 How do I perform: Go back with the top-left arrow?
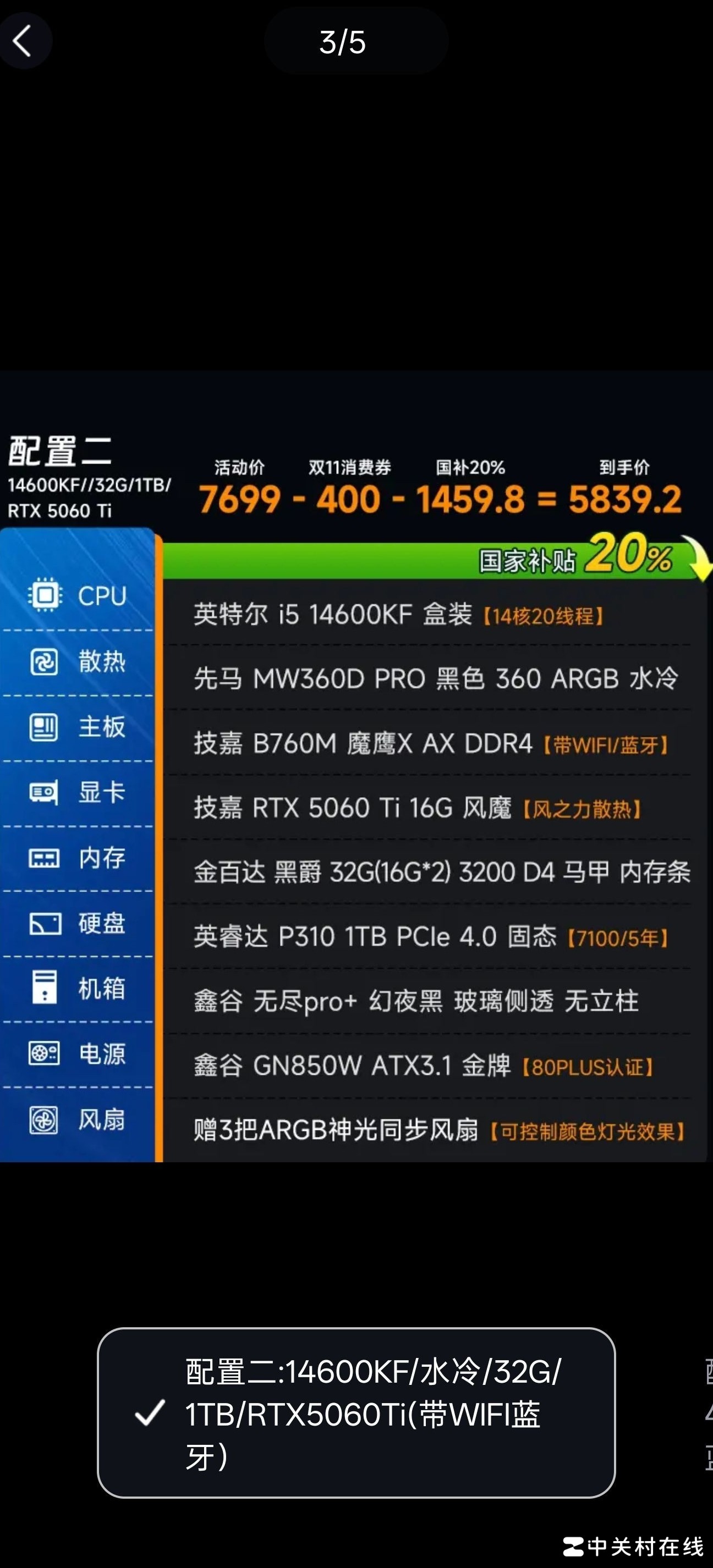pyautogui.click(x=23, y=41)
